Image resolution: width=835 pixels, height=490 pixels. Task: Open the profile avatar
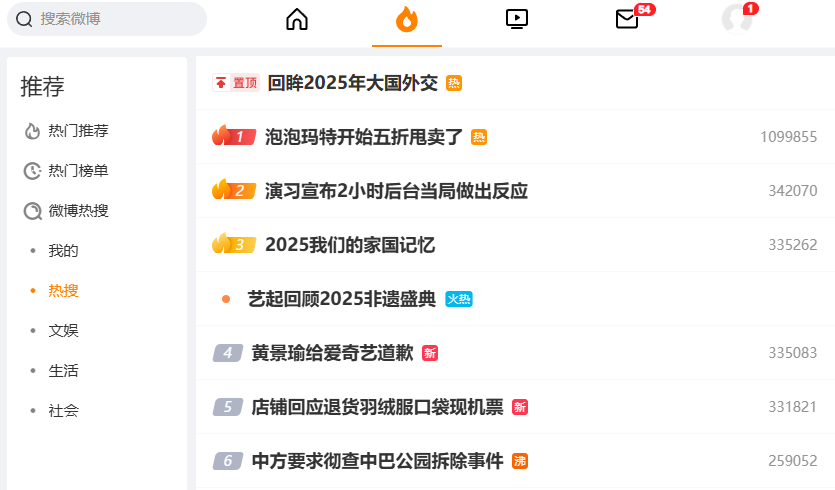pyautogui.click(x=737, y=19)
